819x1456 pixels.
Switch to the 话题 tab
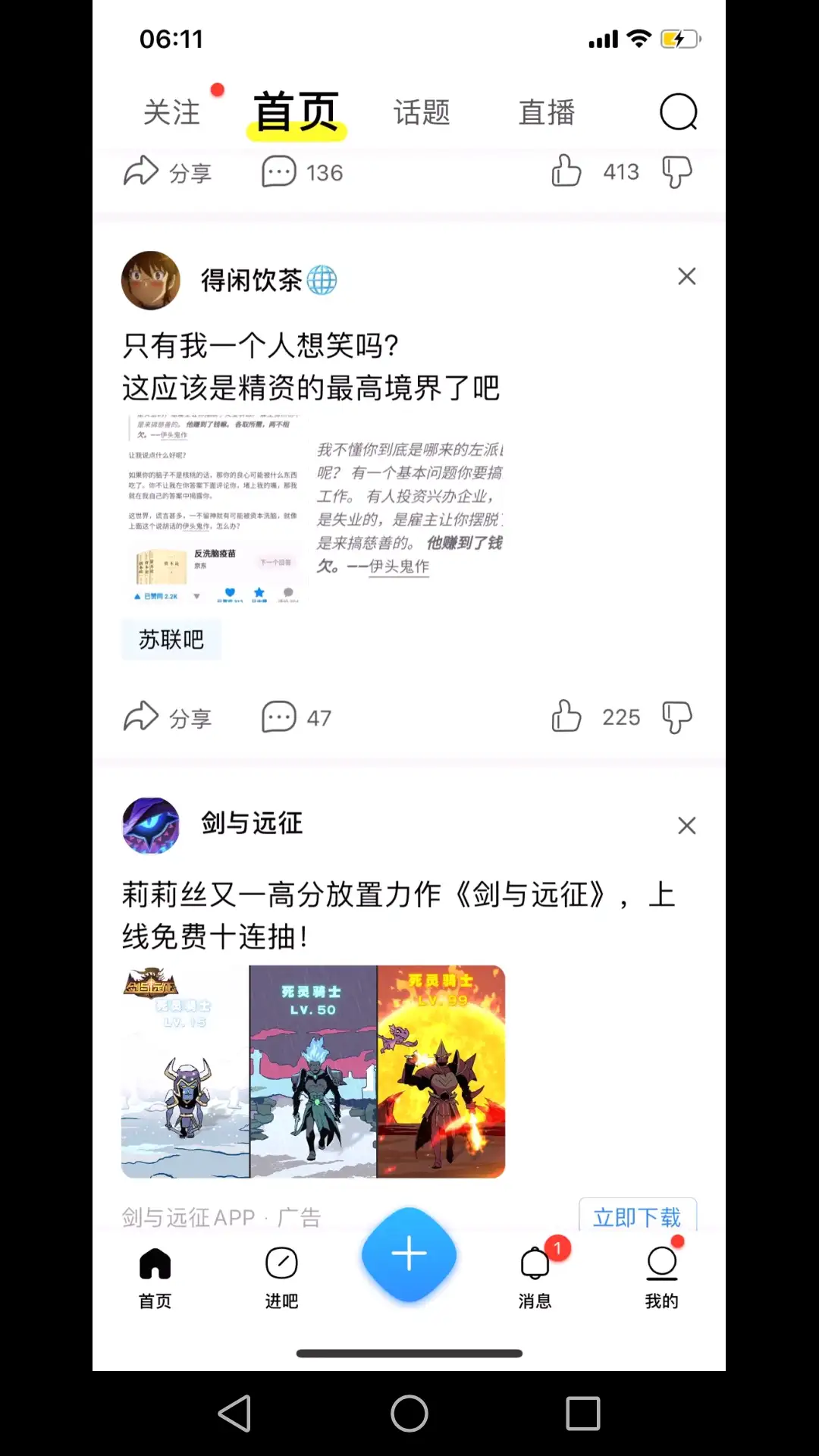422,112
